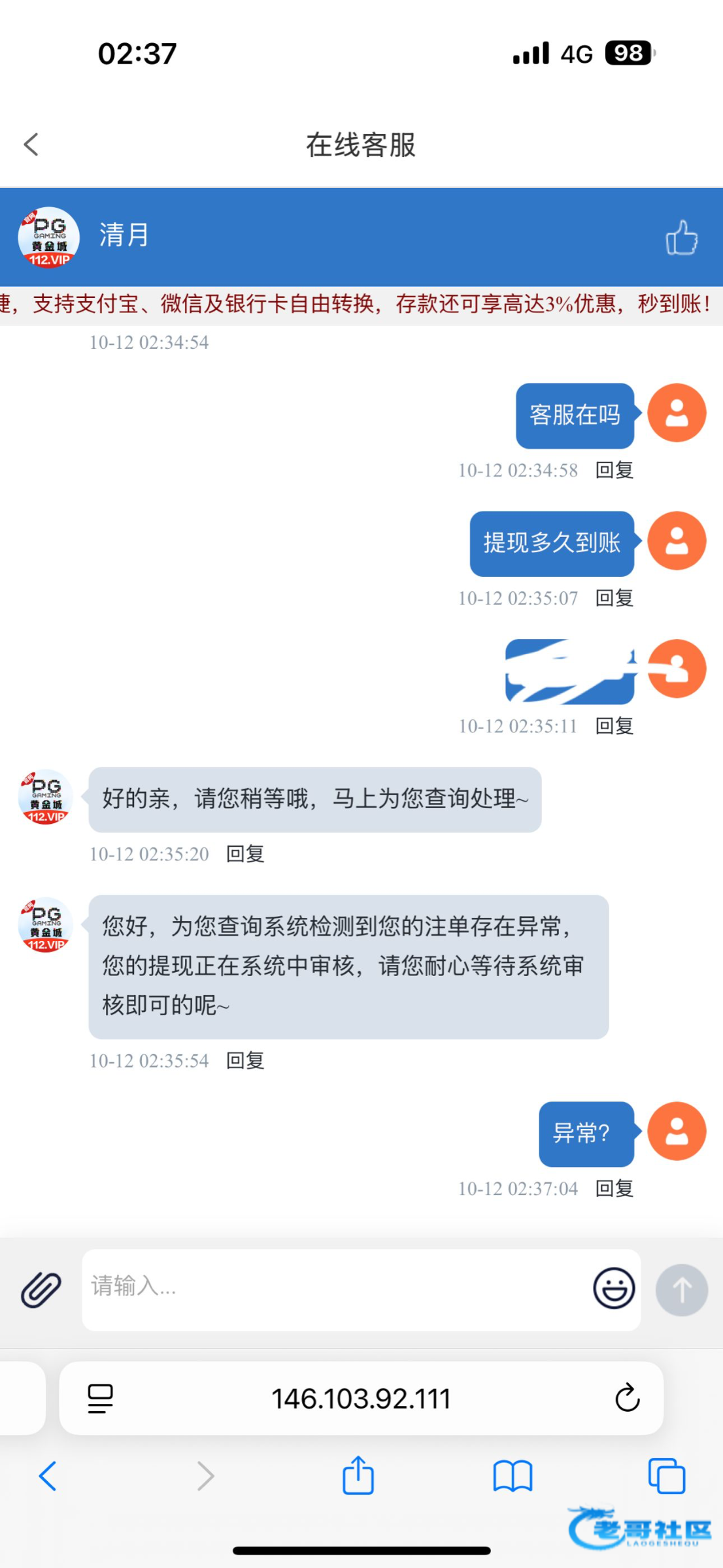Give agent 清月 a thumbs up

pyautogui.click(x=681, y=237)
